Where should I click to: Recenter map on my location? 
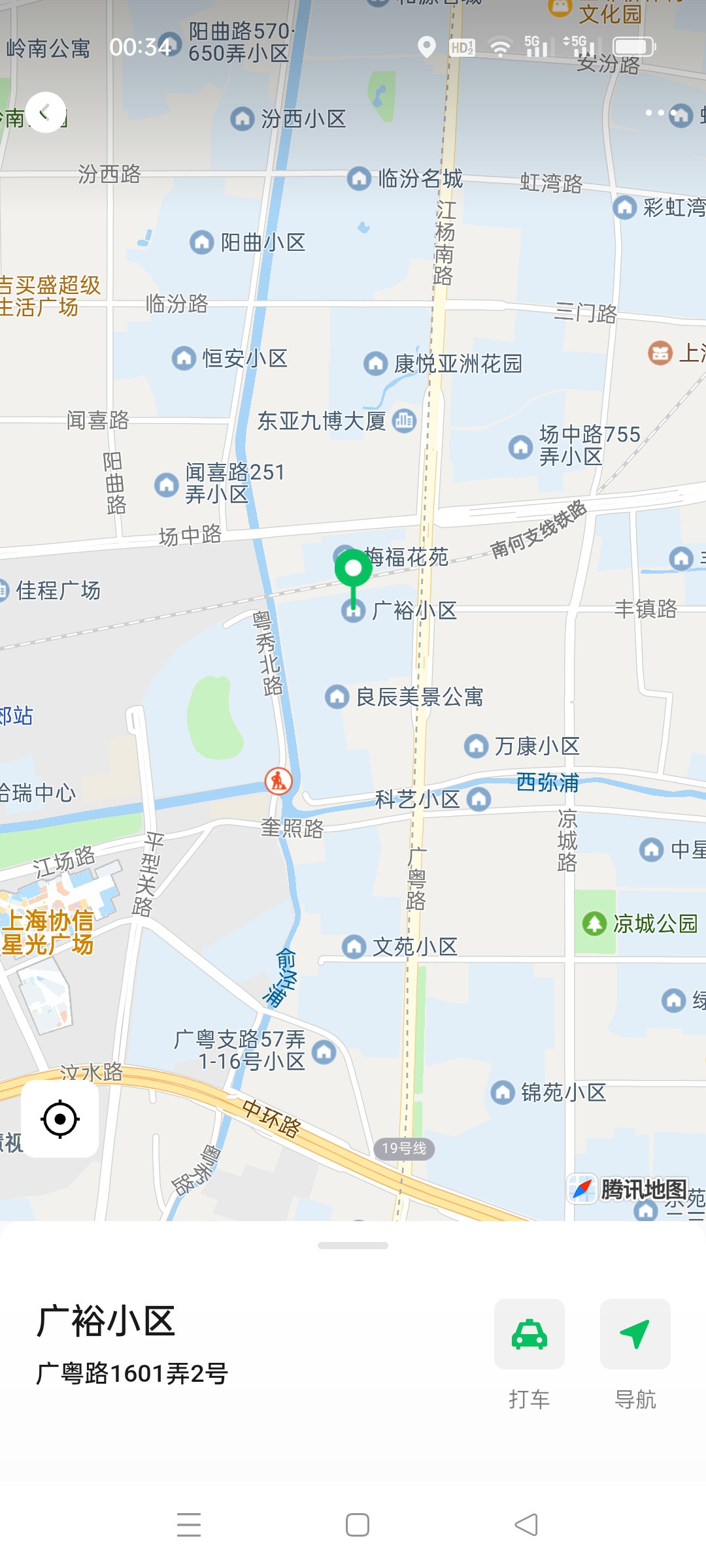60,1119
